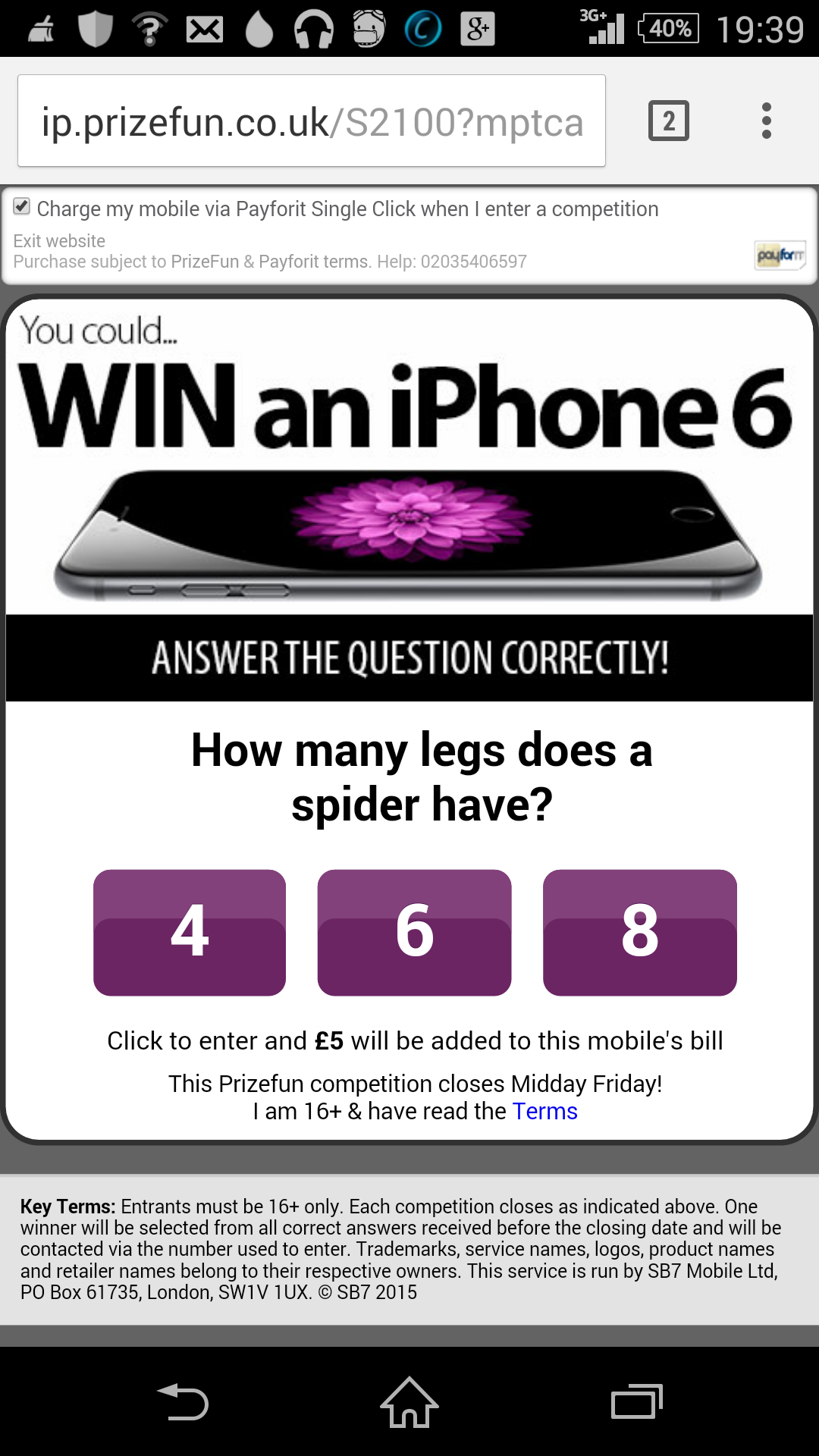Go to the home screen
This screenshot has height=1456, width=819.
click(409, 1402)
